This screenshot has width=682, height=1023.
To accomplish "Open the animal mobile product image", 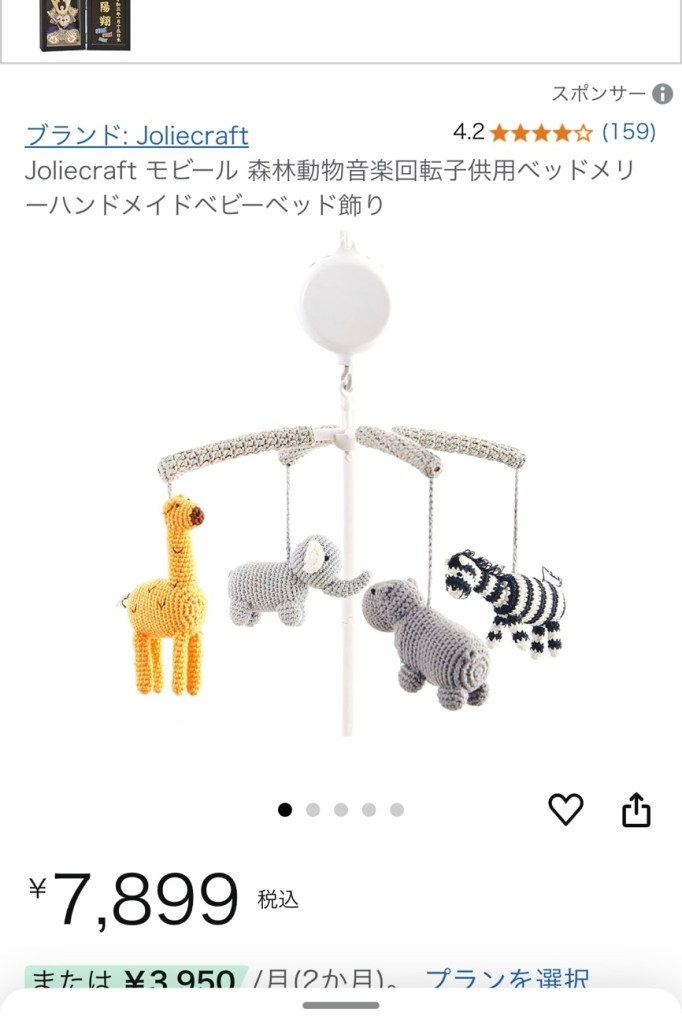I will pyautogui.click(x=342, y=490).
